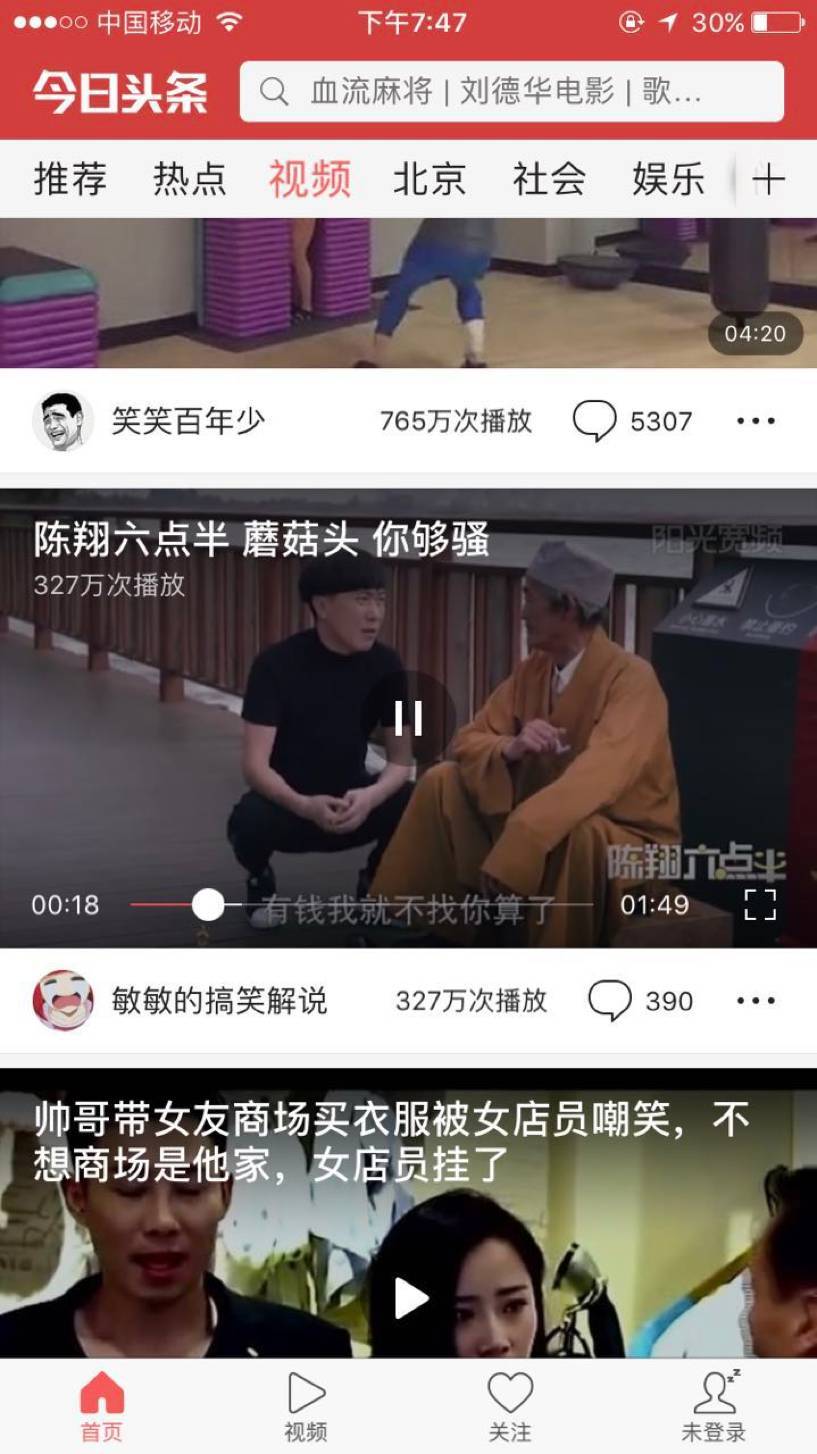Switch to the 热点 tab
The width and height of the screenshot is (817, 1454).
pyautogui.click(x=190, y=180)
